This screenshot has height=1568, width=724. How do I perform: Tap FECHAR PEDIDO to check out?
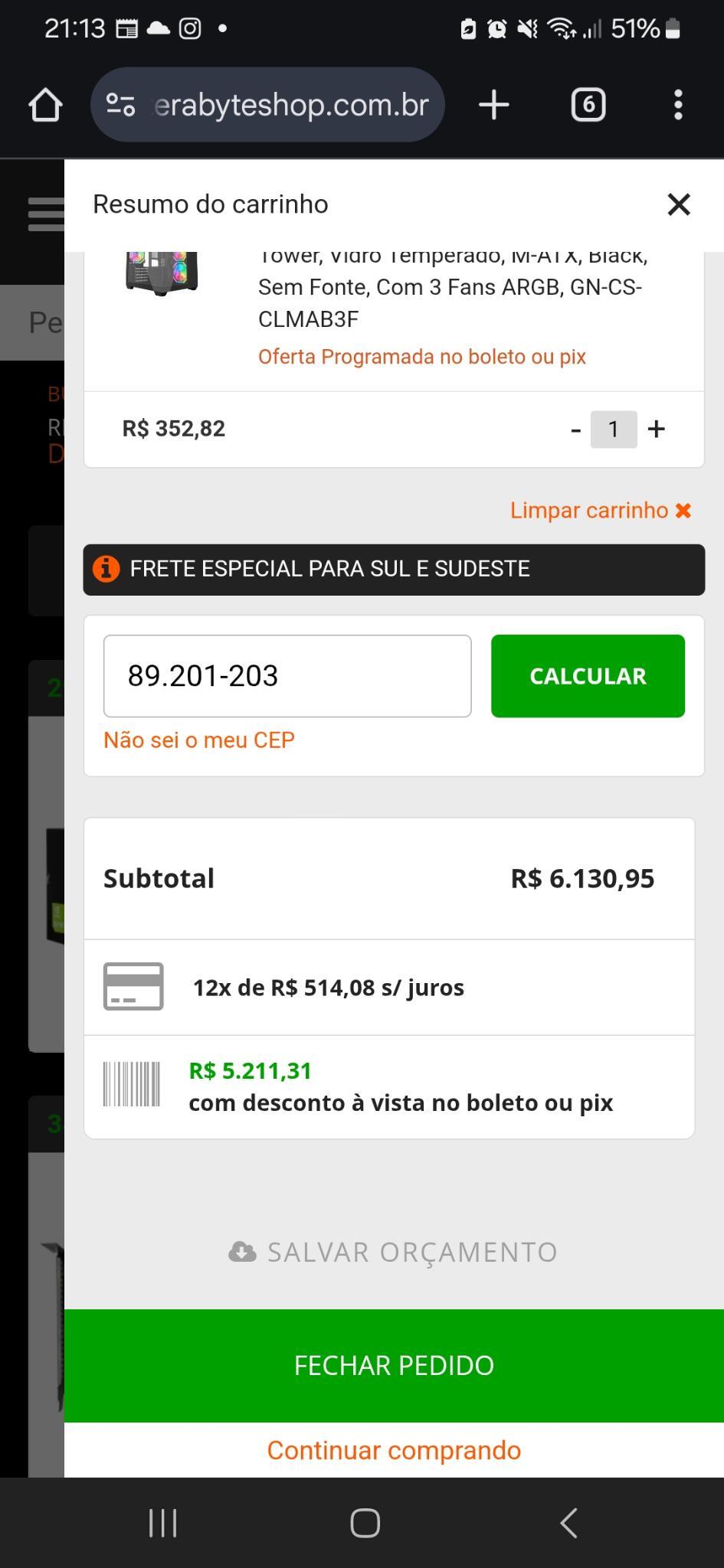394,1365
